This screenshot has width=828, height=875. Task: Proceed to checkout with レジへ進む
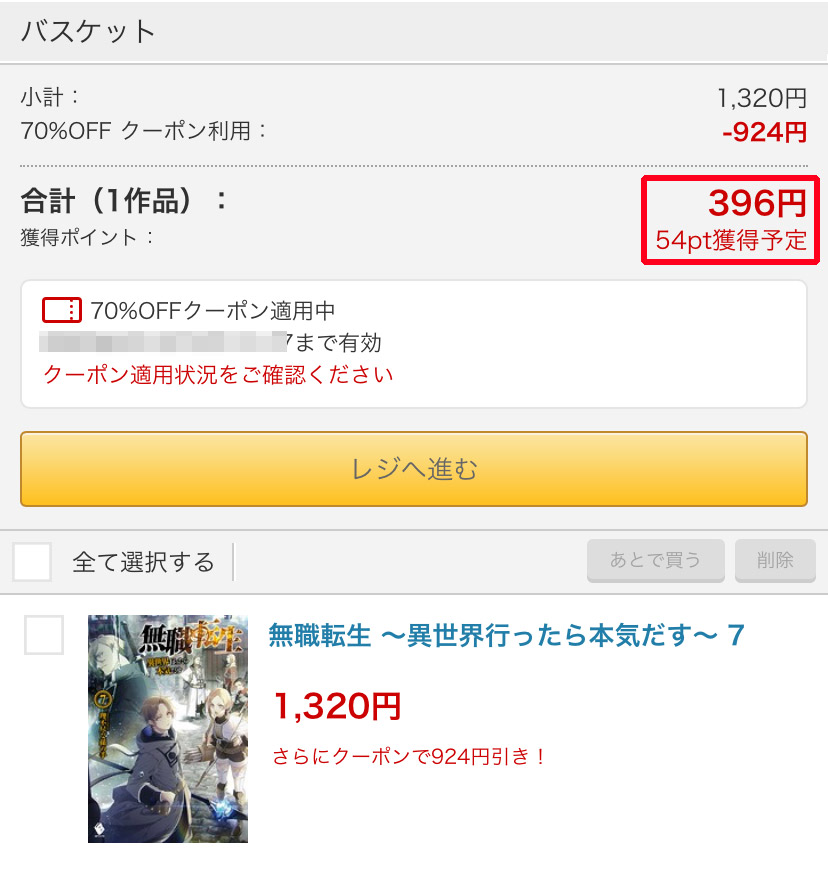click(413, 469)
